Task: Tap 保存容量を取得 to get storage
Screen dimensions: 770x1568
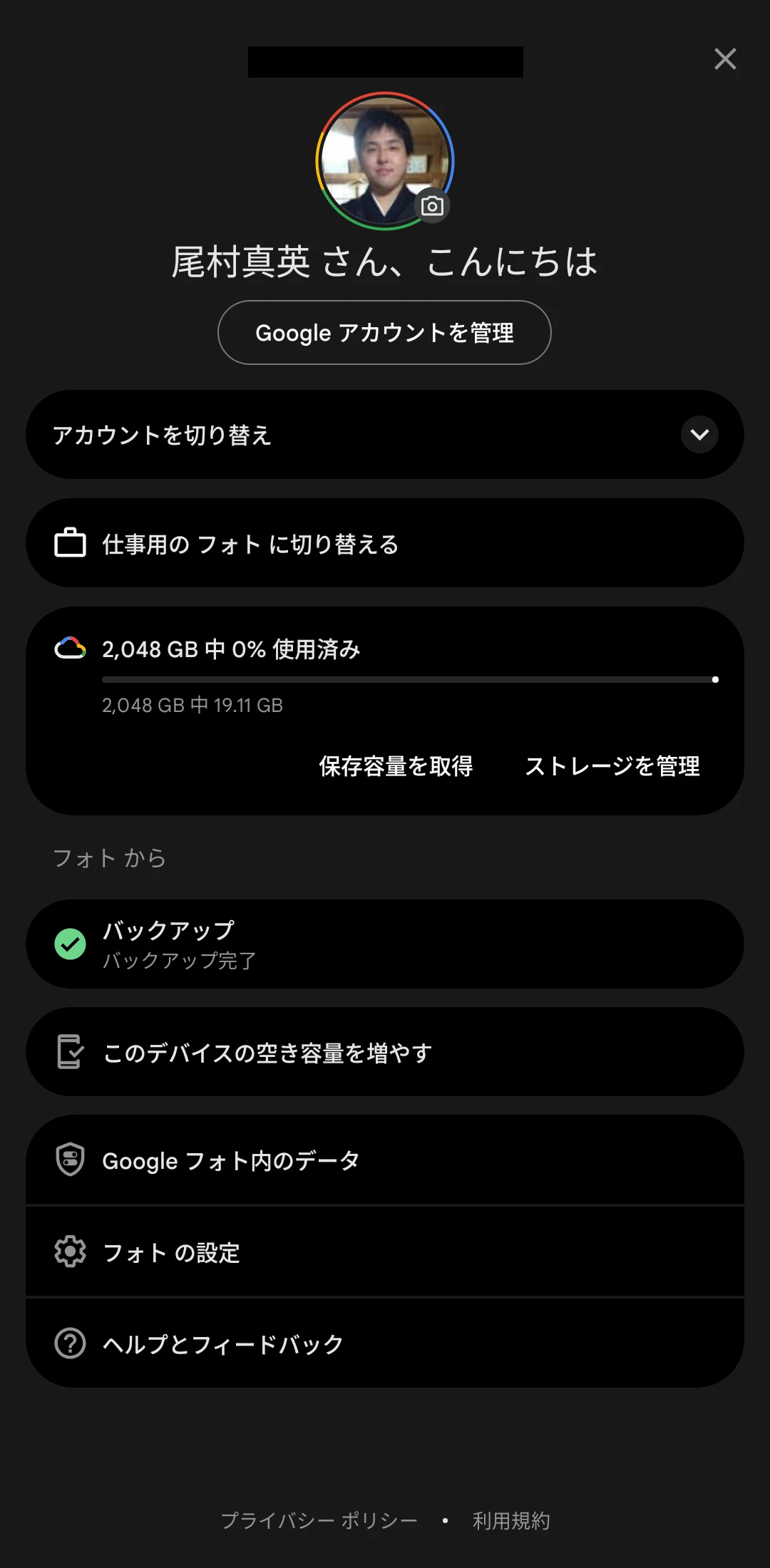Action: click(x=396, y=766)
